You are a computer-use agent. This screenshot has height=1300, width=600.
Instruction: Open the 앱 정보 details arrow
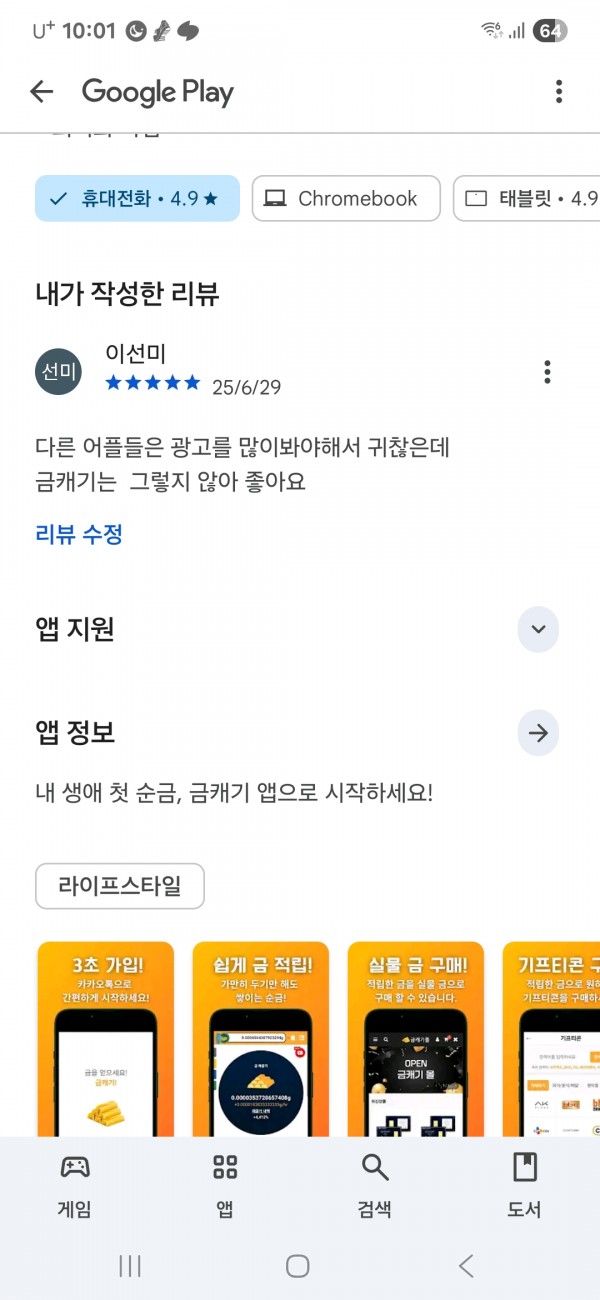[x=538, y=733]
